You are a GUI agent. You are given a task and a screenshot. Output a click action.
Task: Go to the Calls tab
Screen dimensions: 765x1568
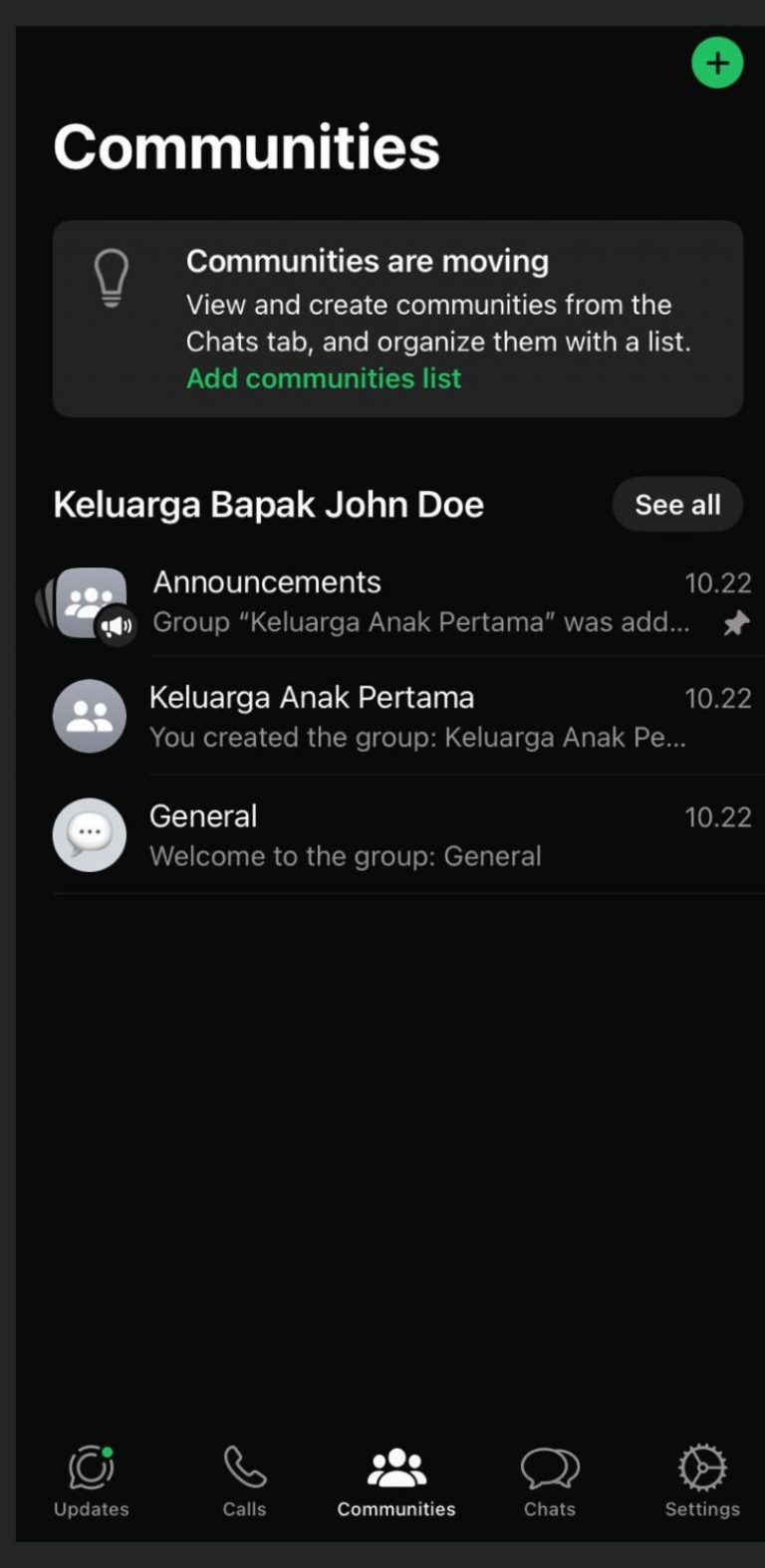point(244,1481)
